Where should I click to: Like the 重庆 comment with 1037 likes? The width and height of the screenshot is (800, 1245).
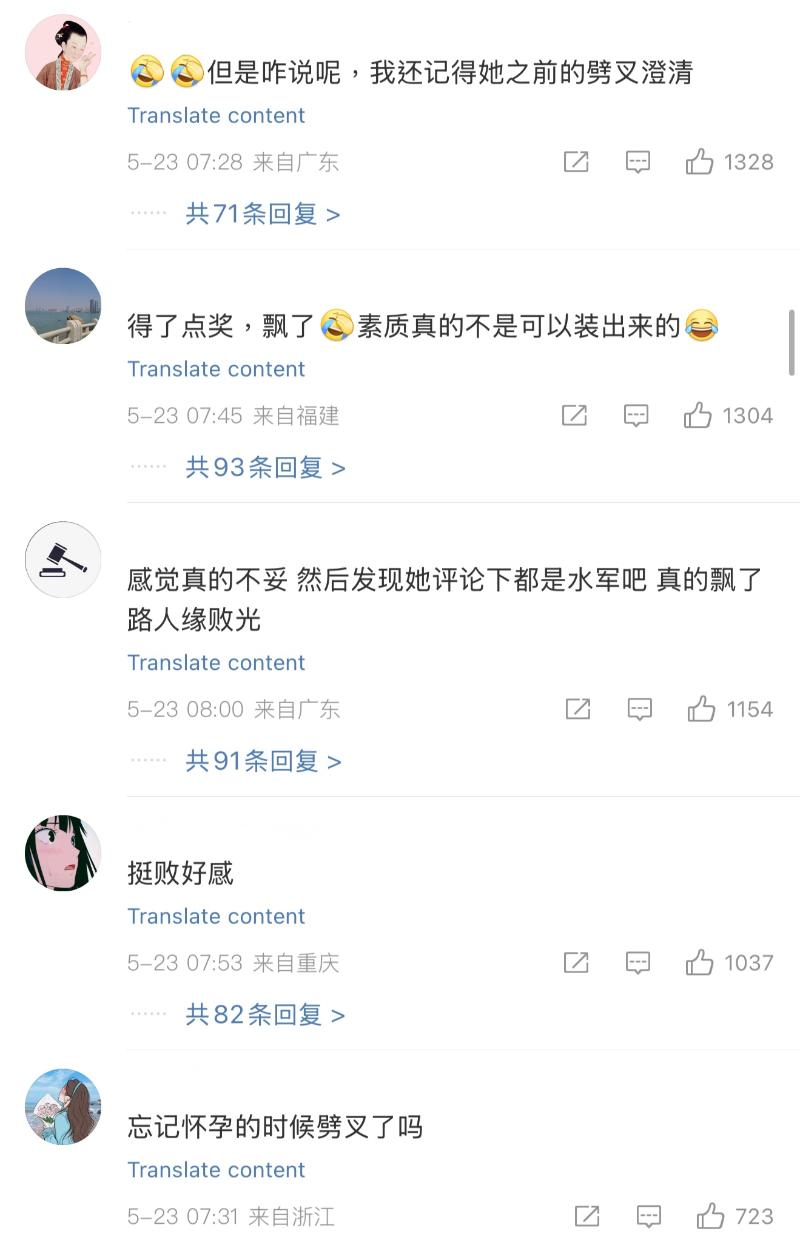coord(700,963)
